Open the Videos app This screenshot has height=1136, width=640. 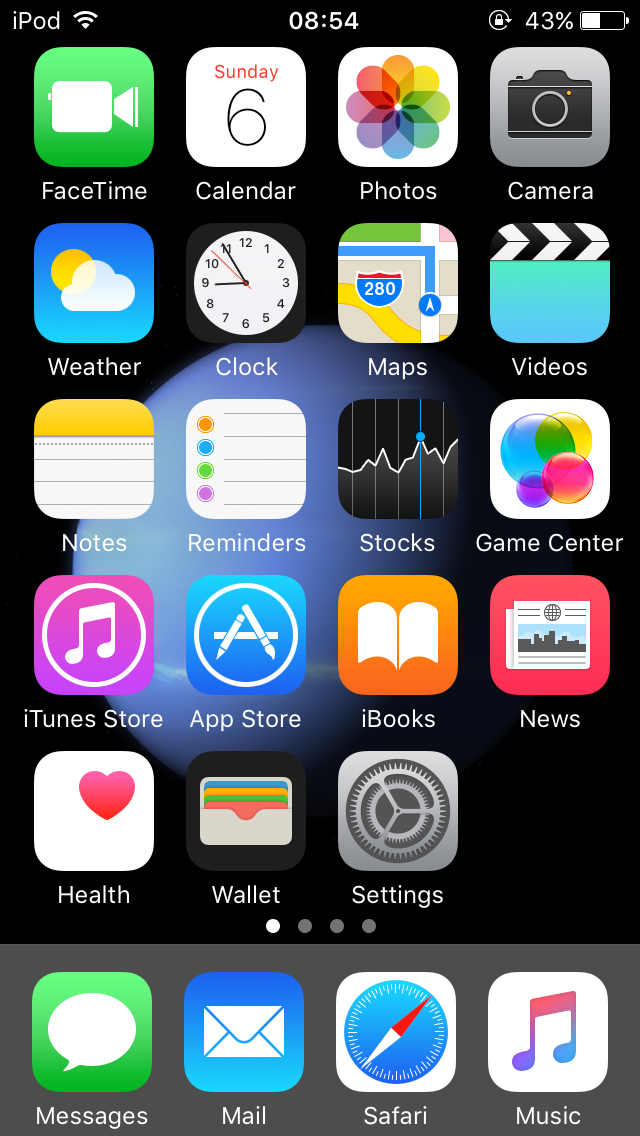pyautogui.click(x=549, y=283)
